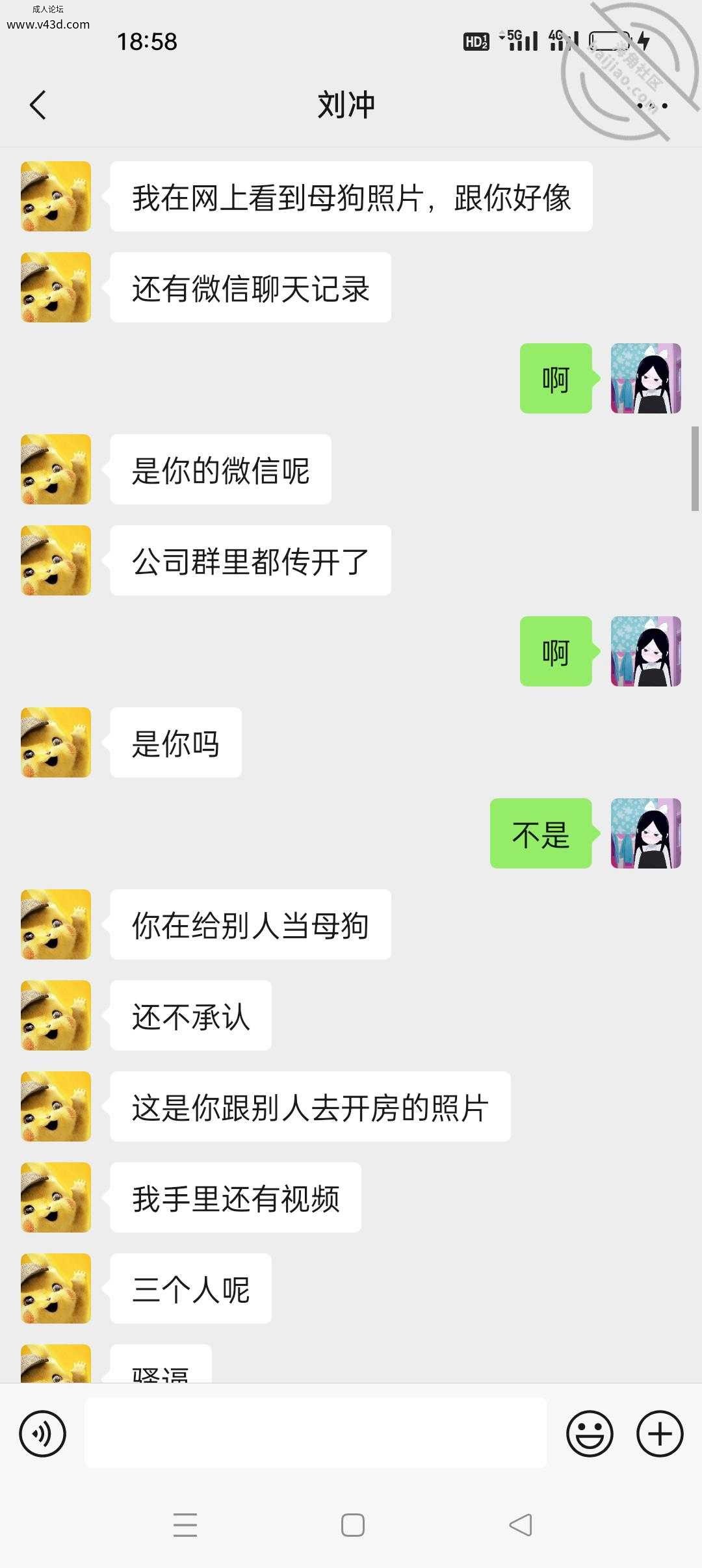Go back to the chat list

(38, 105)
